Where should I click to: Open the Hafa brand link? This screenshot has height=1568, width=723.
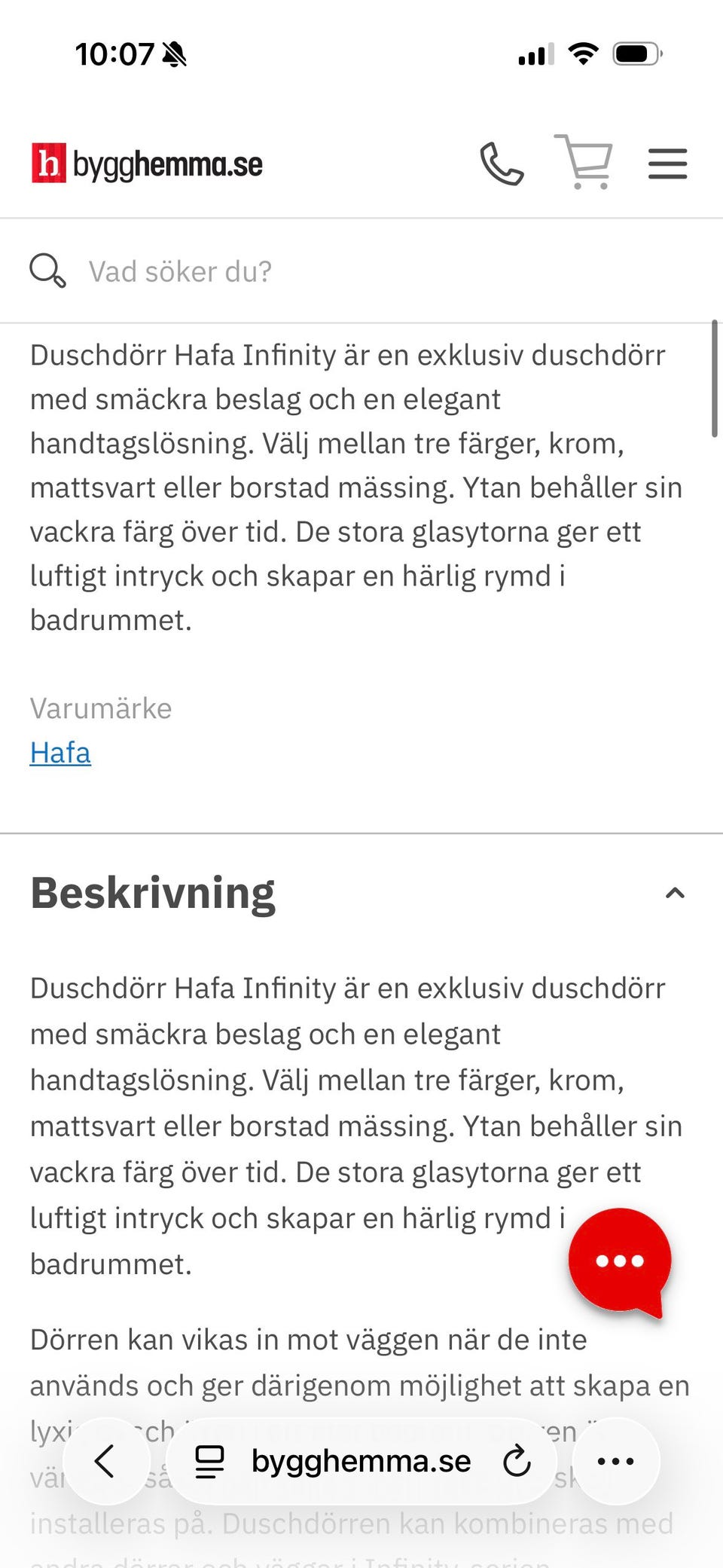[x=60, y=753]
